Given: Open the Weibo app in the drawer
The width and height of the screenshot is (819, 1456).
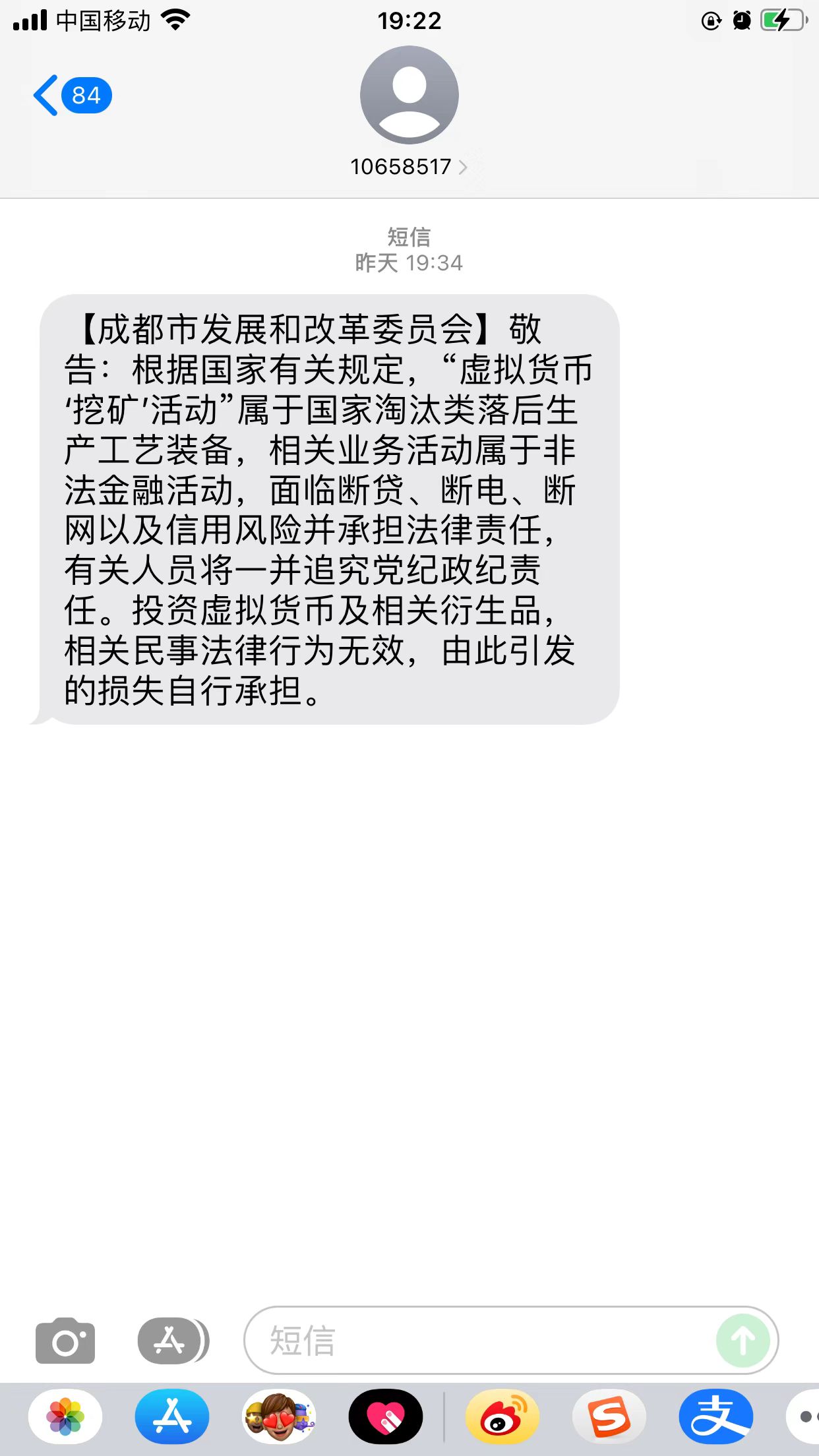Looking at the screenshot, I should (502, 1416).
